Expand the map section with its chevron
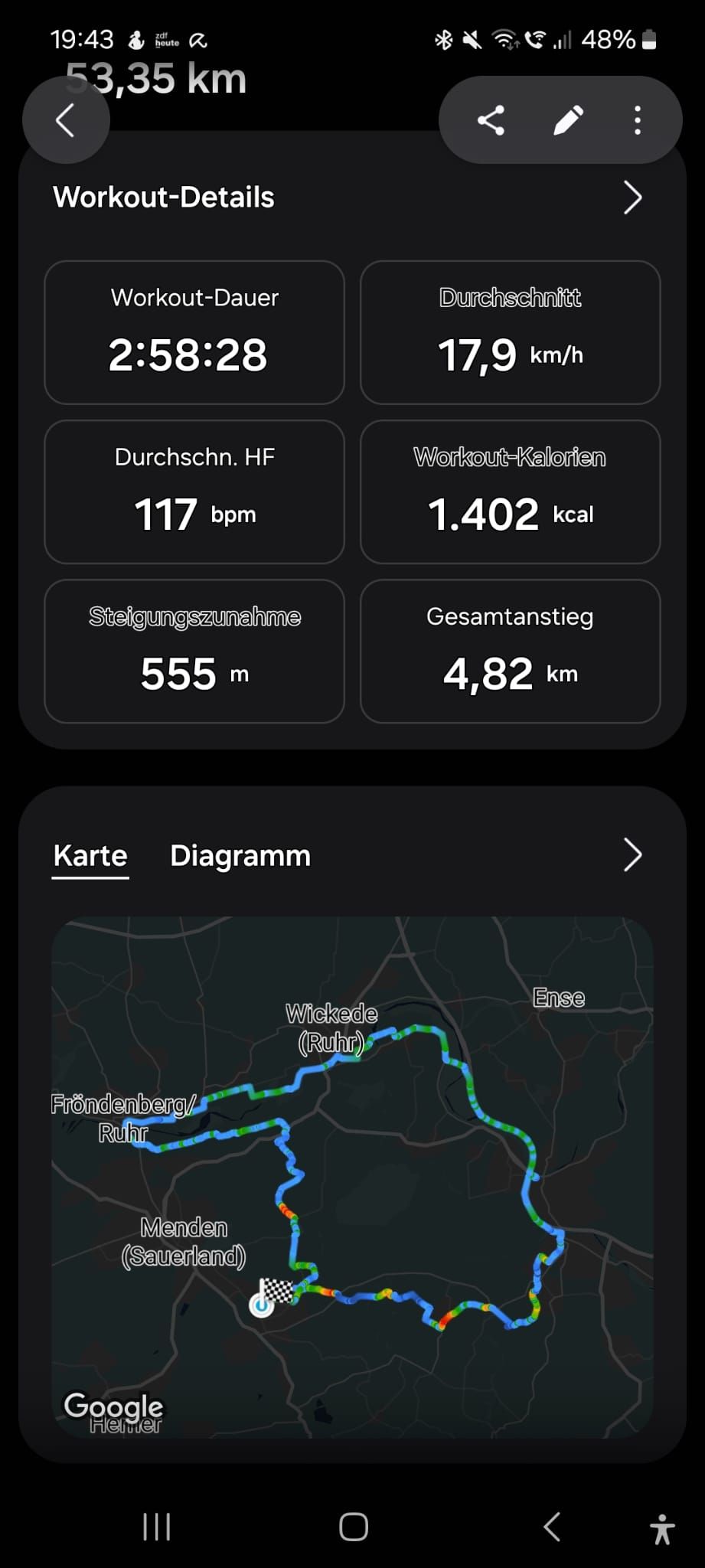The image size is (705, 1568). point(632,855)
